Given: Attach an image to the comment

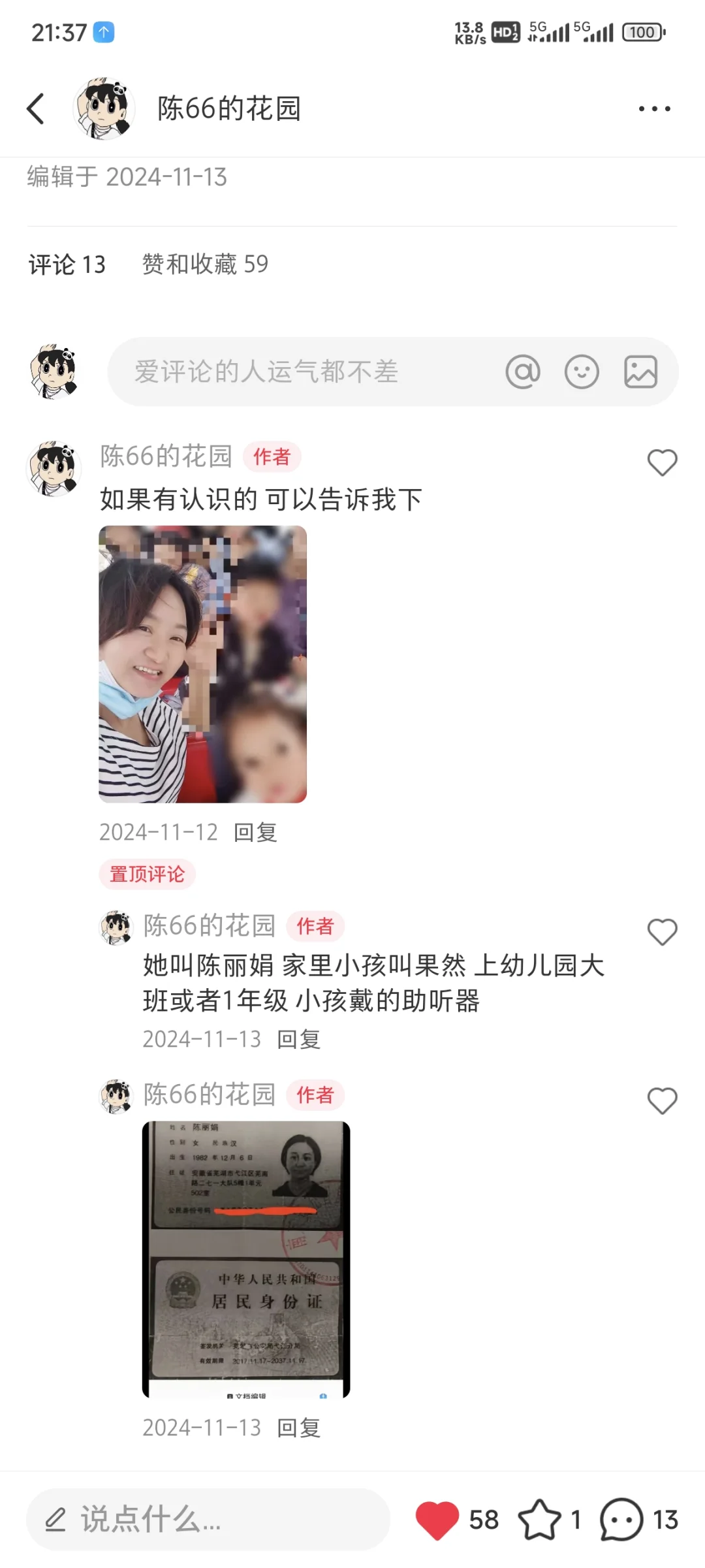Looking at the screenshot, I should 640,372.
